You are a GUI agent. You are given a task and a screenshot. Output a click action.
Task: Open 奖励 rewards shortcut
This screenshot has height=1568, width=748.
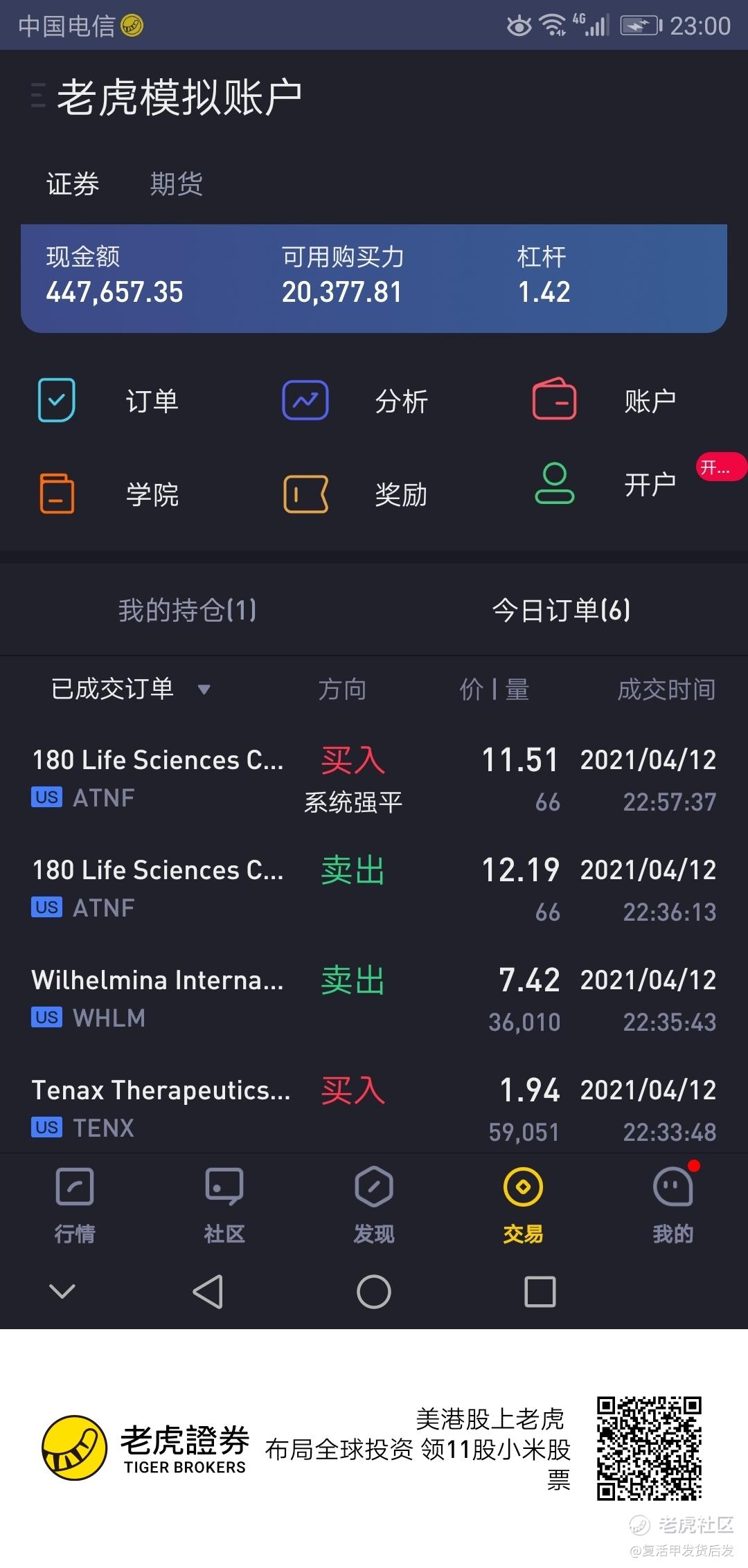(355, 494)
